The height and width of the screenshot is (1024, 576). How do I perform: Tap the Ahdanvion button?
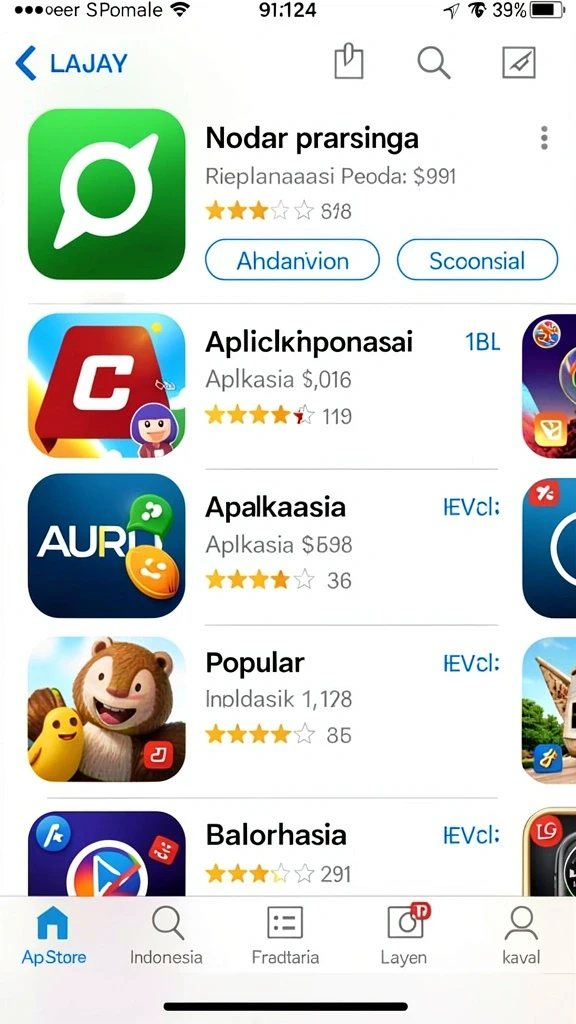(293, 261)
